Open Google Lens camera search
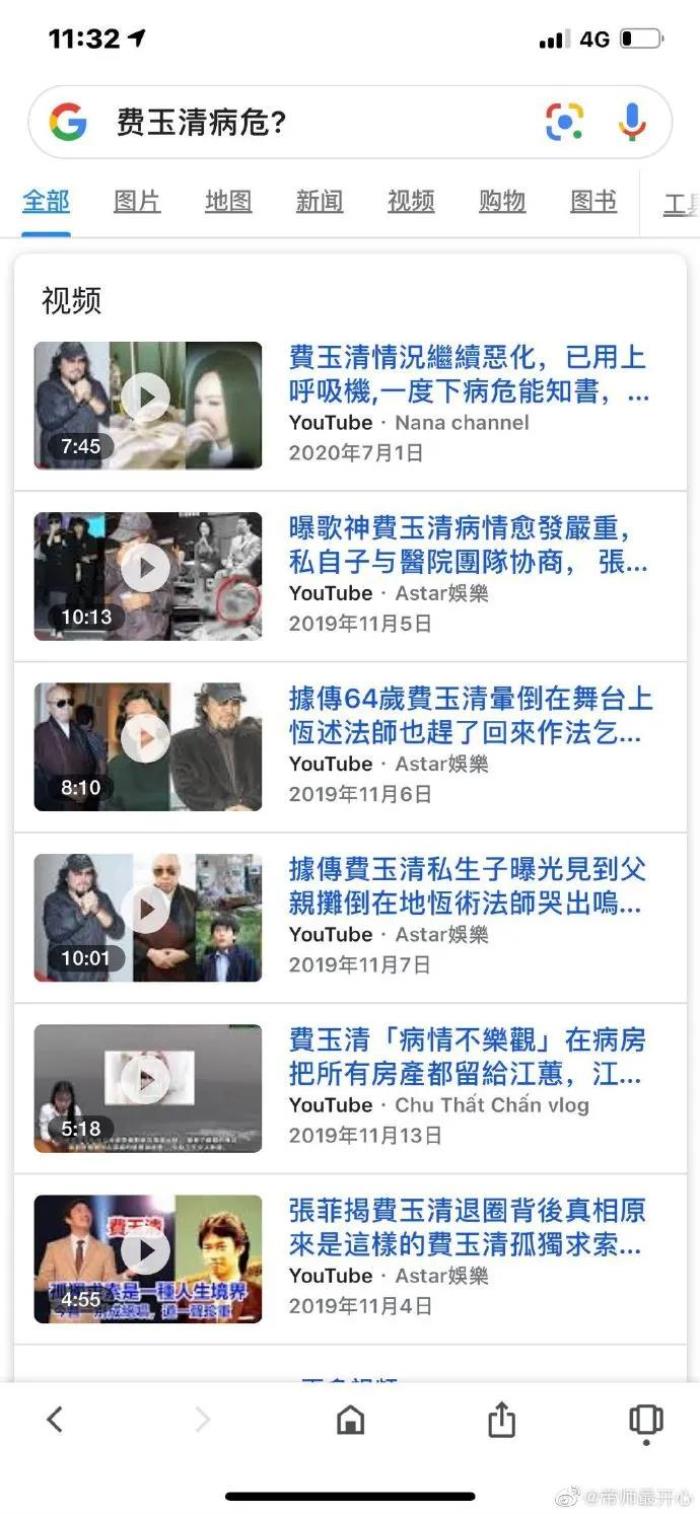This screenshot has width=700, height=1514. pos(564,122)
